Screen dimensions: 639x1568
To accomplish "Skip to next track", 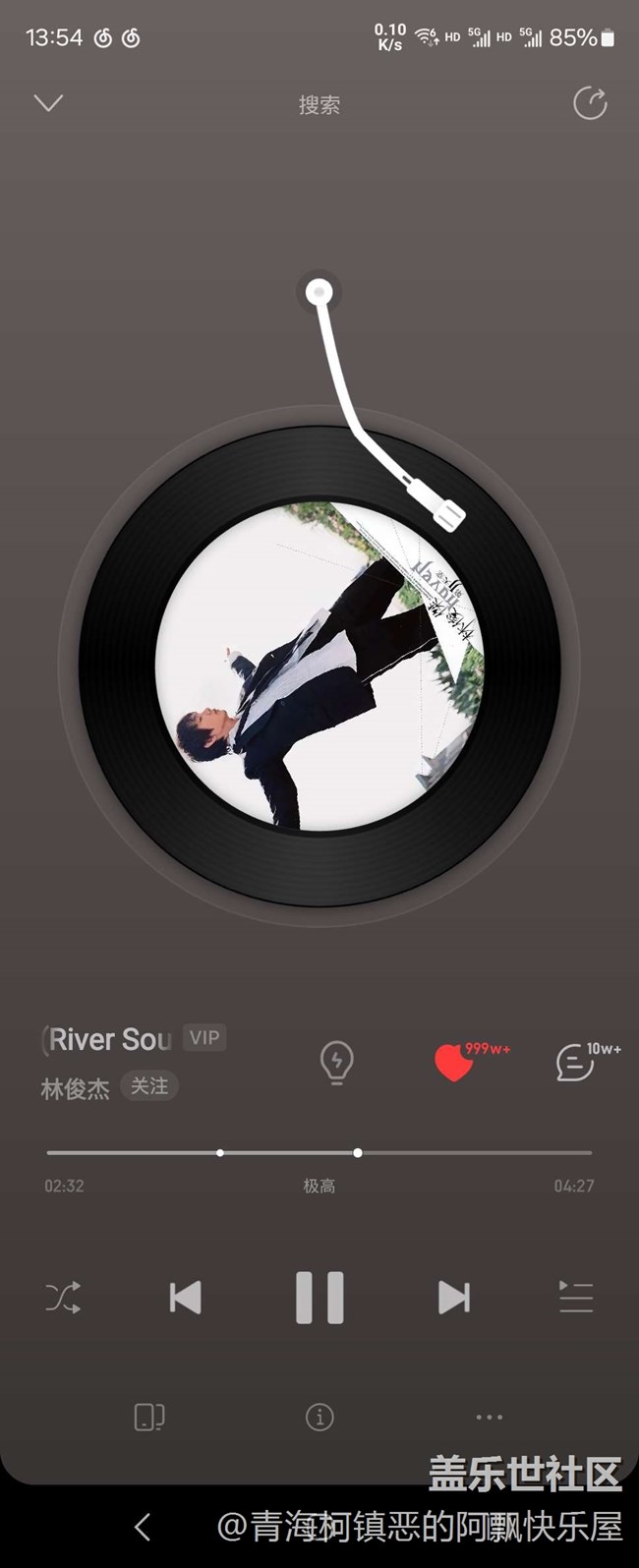I will click(453, 1298).
